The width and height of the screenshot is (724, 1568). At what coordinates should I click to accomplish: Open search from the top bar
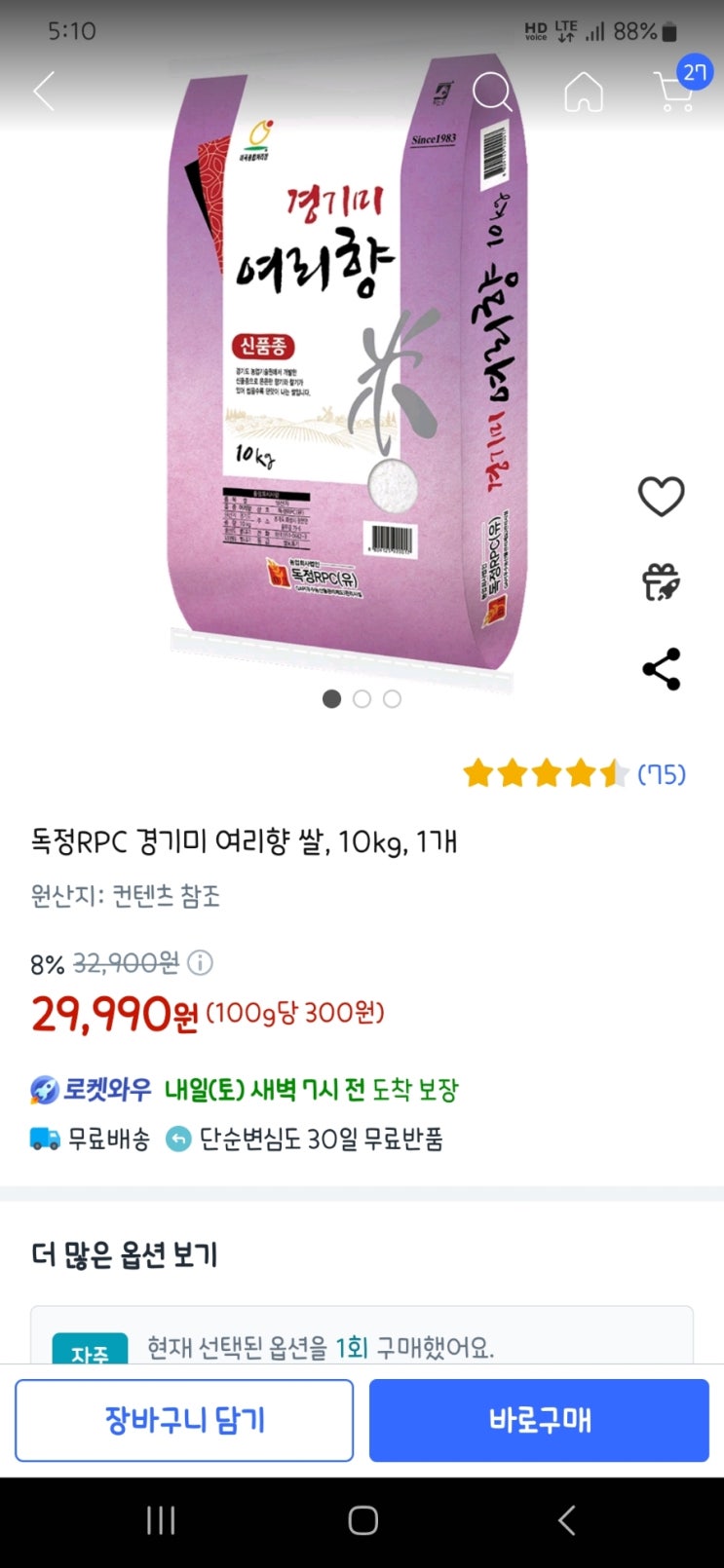[x=492, y=93]
